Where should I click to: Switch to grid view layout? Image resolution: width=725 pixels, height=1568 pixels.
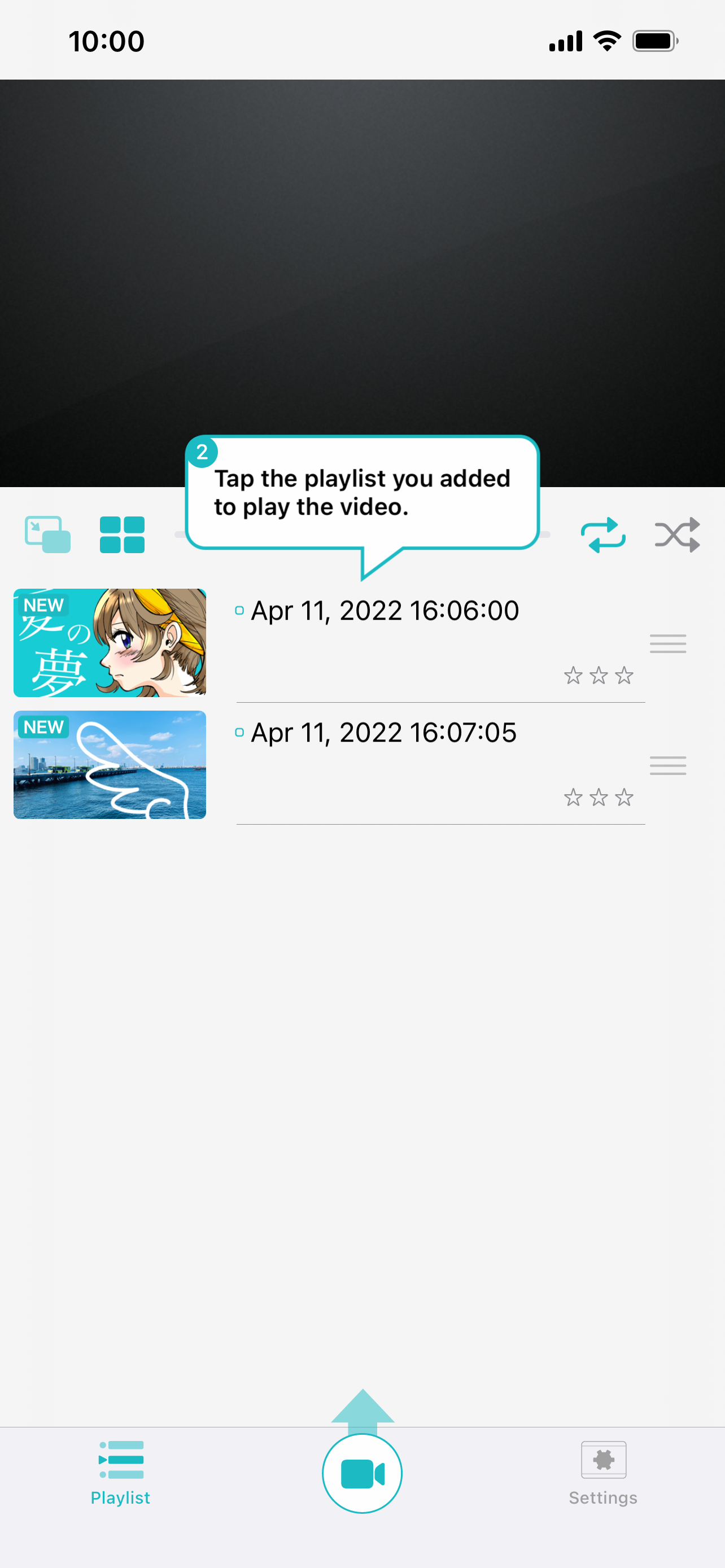(122, 535)
